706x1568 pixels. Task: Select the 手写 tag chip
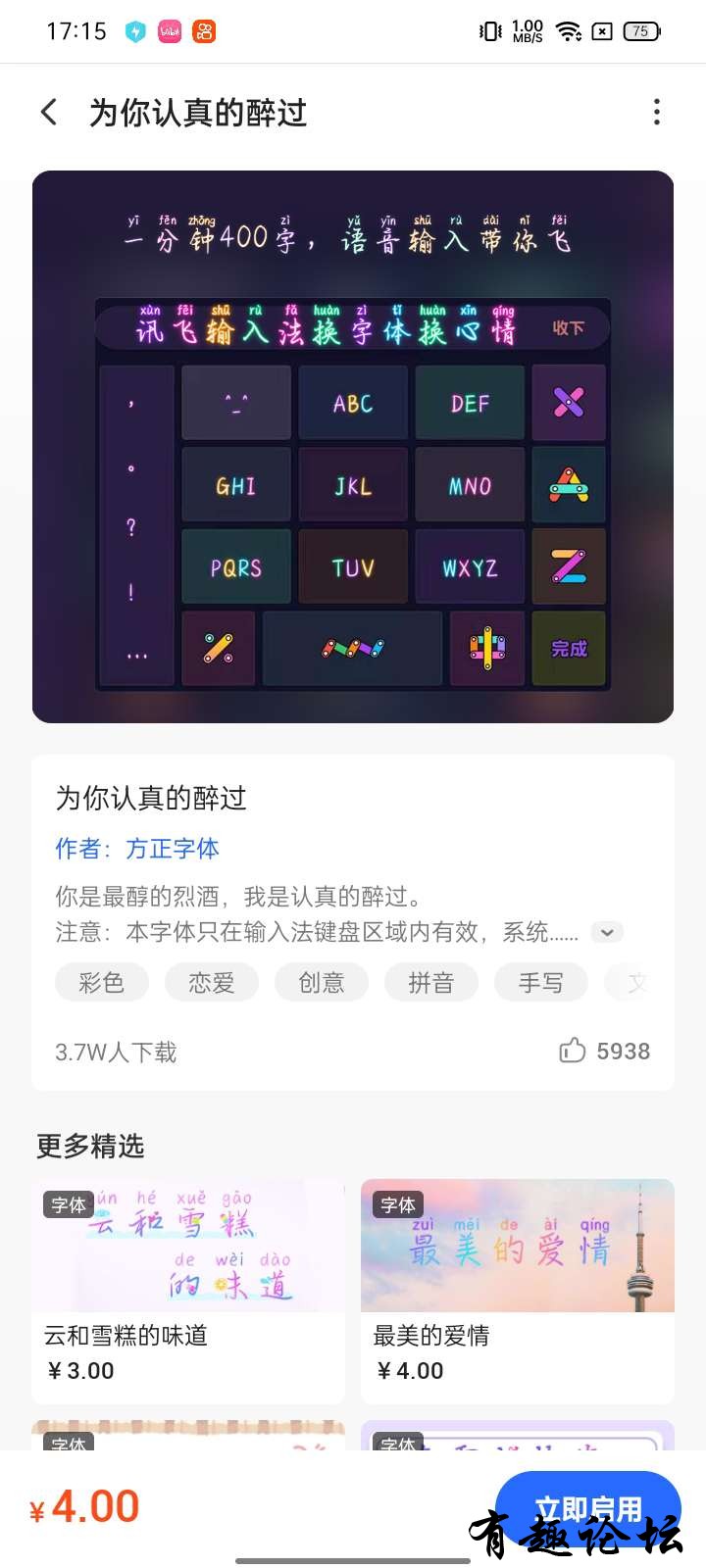pos(541,982)
